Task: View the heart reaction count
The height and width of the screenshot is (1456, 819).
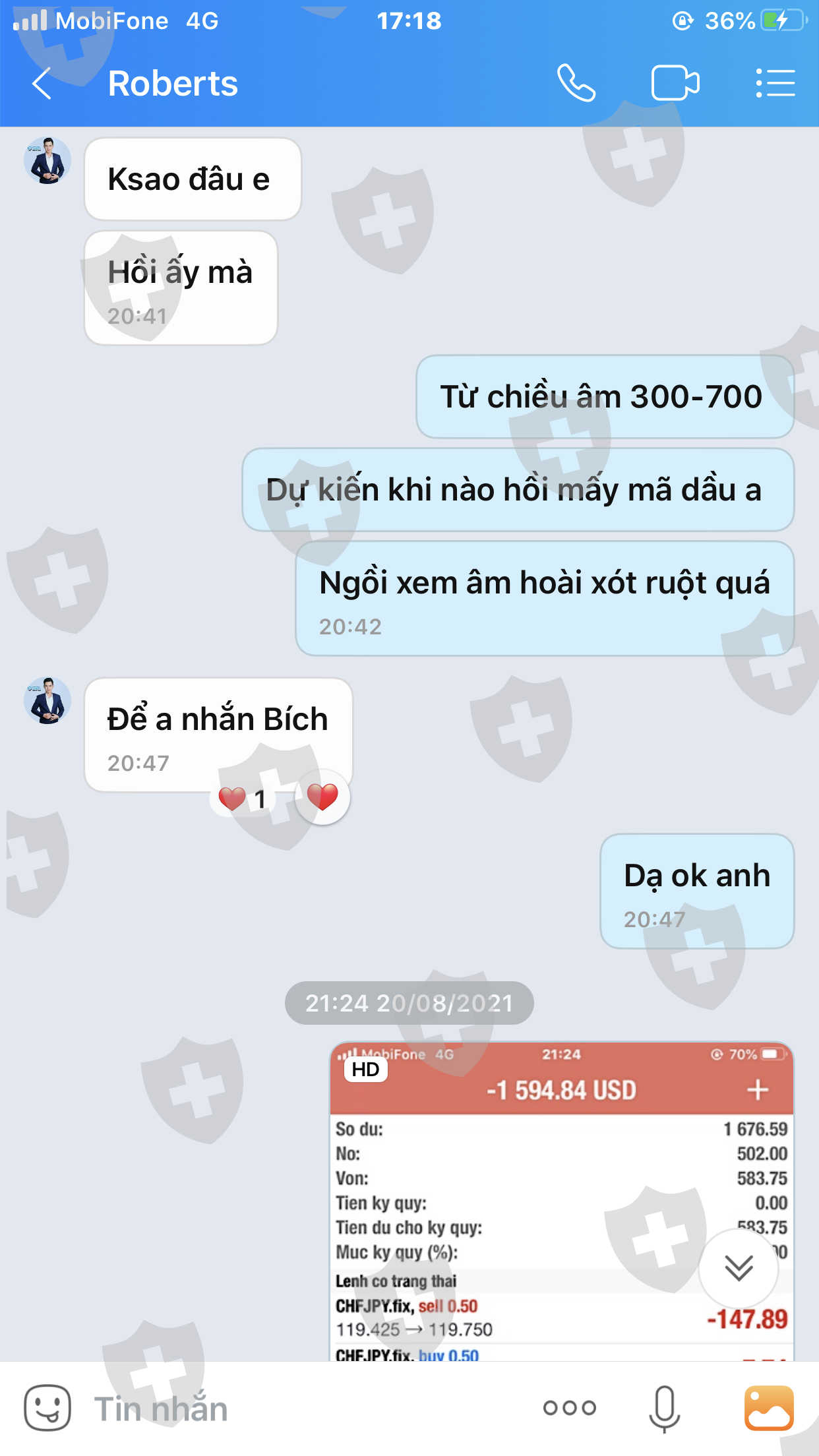Action: tap(243, 799)
